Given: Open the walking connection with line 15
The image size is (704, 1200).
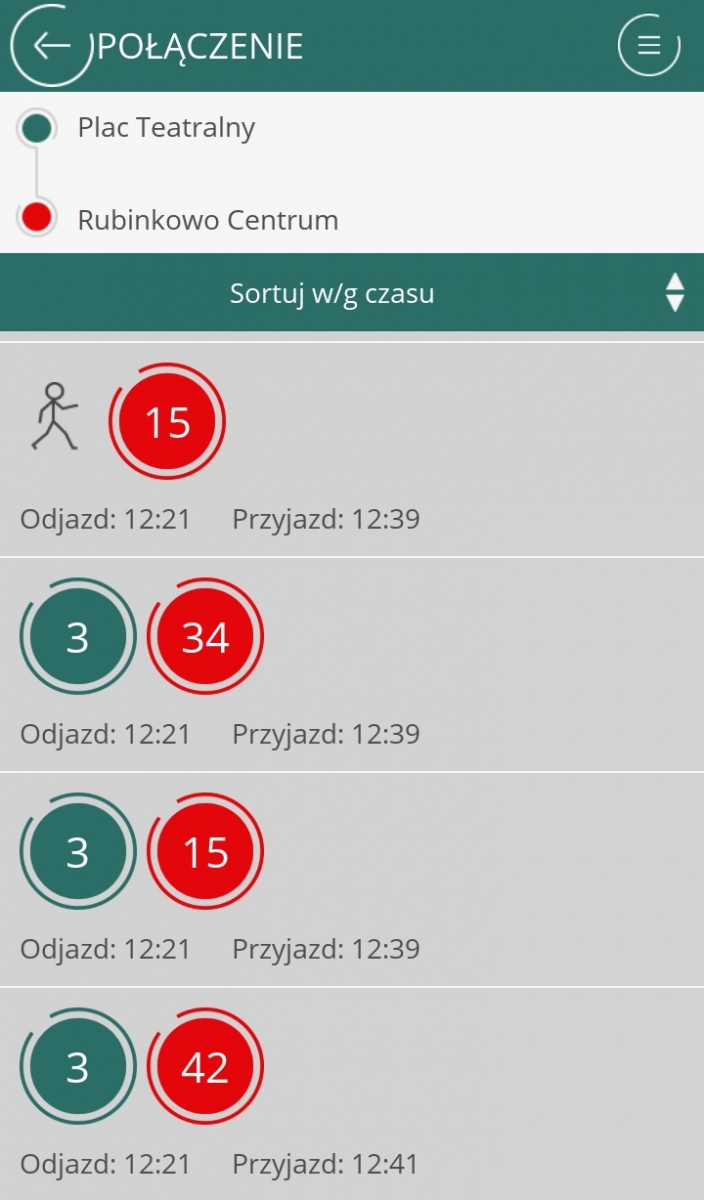Looking at the screenshot, I should 352,449.
